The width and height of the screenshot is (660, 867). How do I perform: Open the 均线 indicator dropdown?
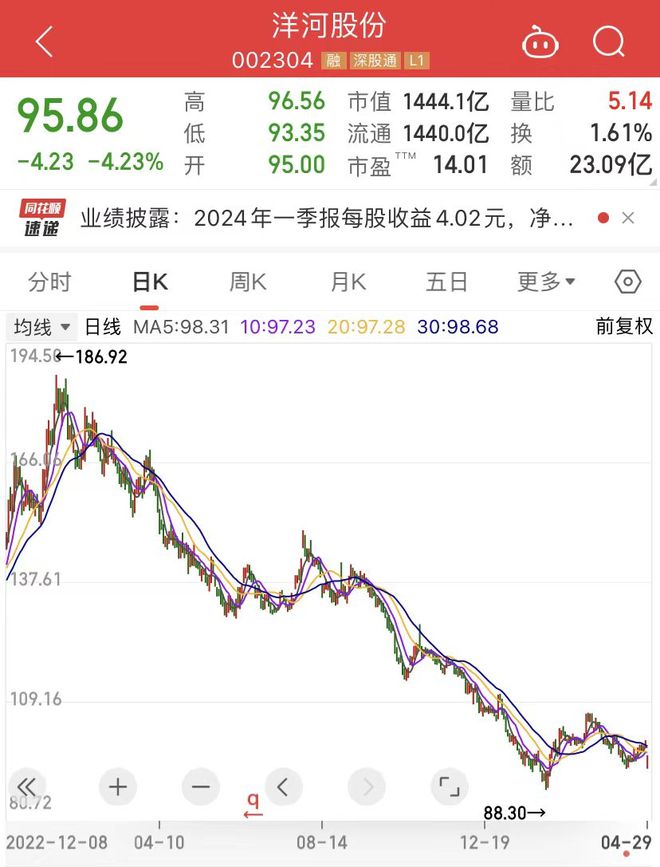tap(42, 326)
